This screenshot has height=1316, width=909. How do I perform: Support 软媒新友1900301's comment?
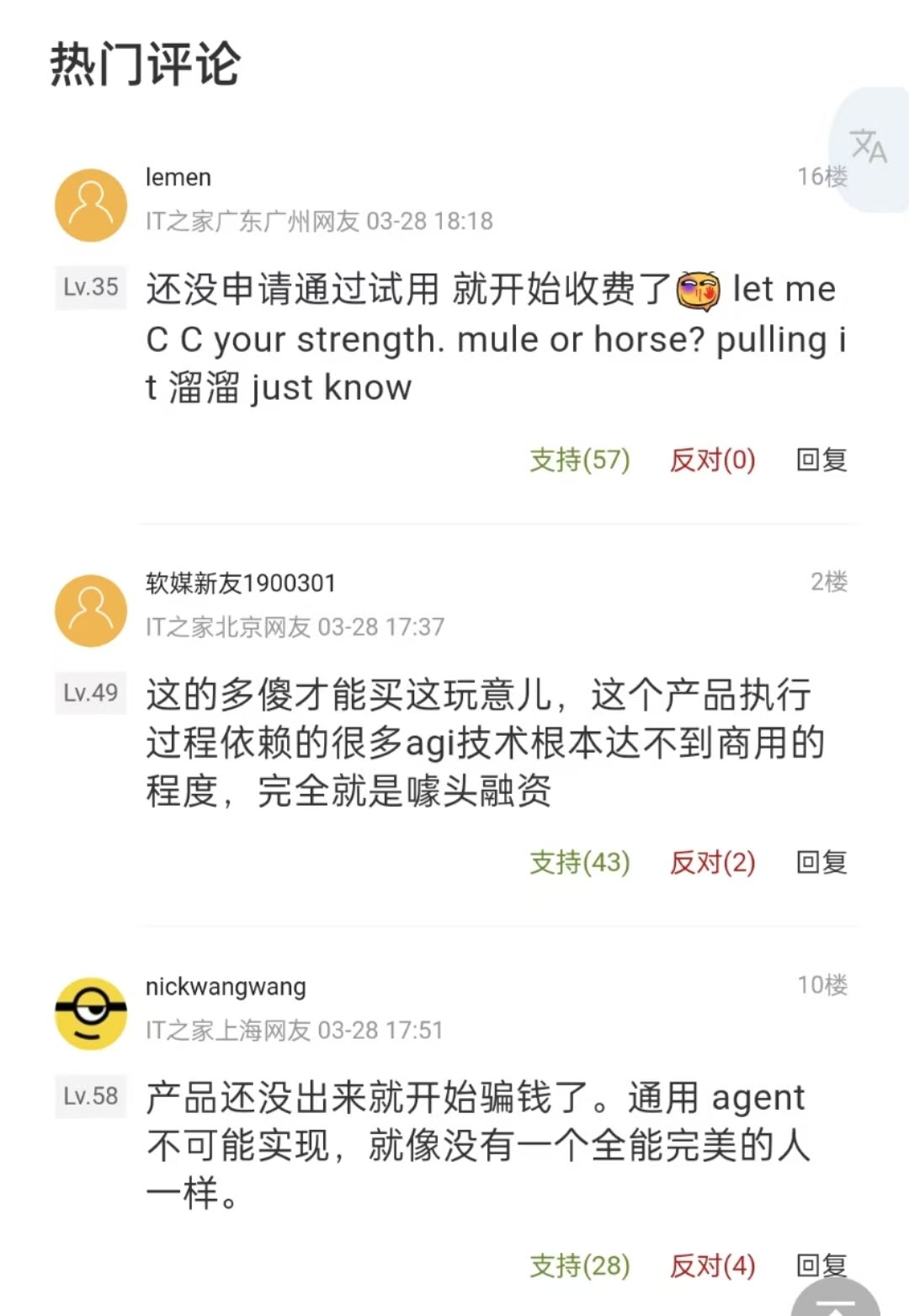pyautogui.click(x=579, y=862)
